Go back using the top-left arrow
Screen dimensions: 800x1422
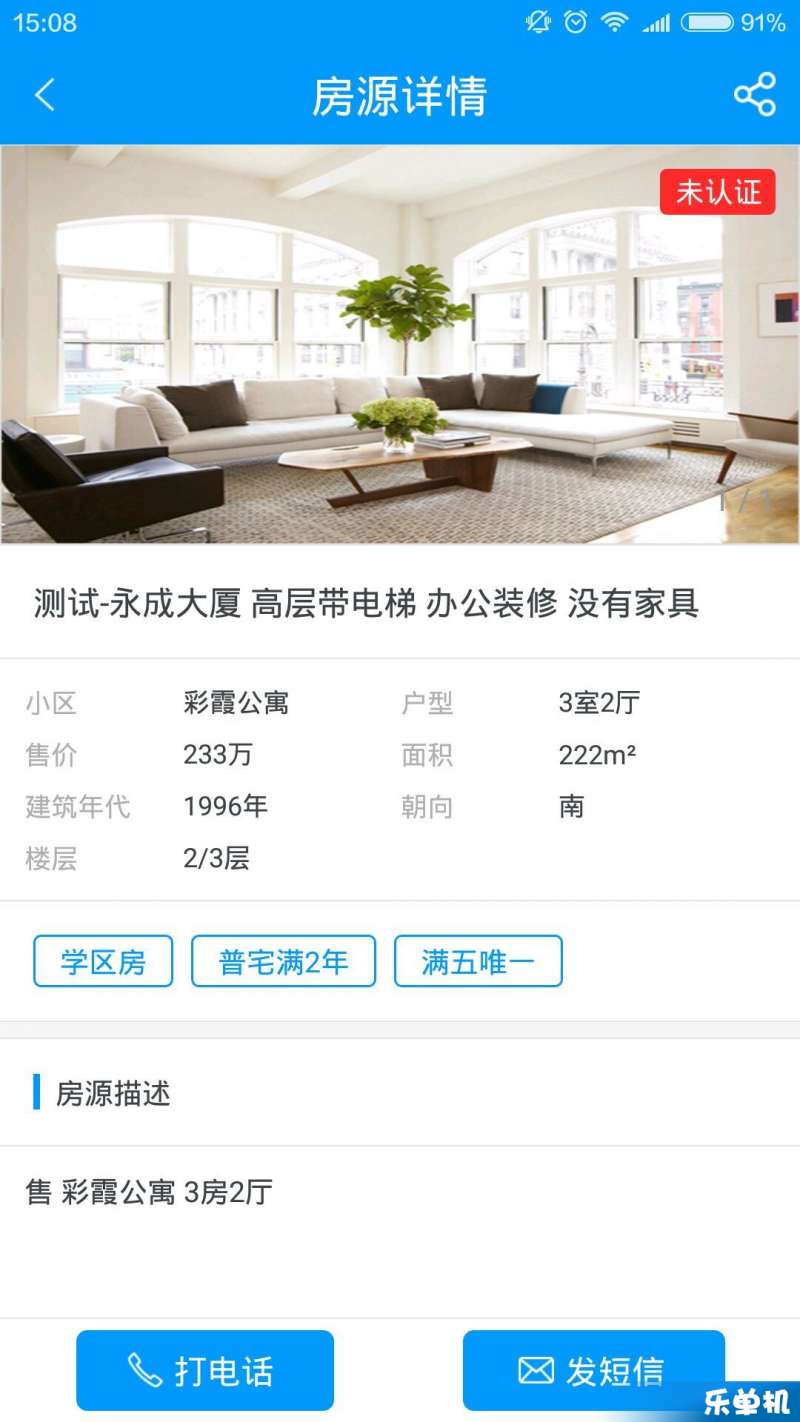click(x=45, y=96)
